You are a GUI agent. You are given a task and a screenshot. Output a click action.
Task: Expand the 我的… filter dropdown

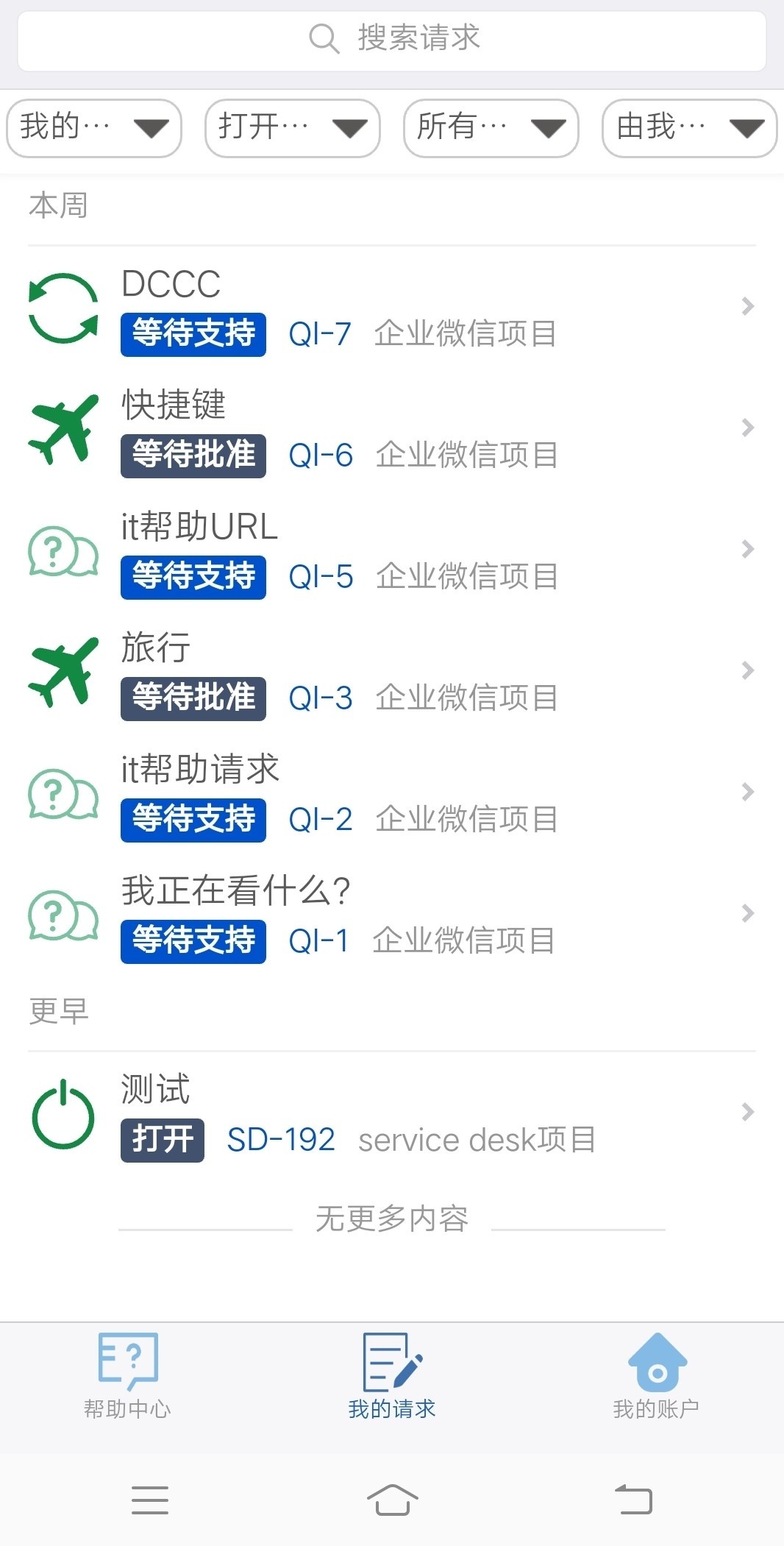(x=94, y=128)
